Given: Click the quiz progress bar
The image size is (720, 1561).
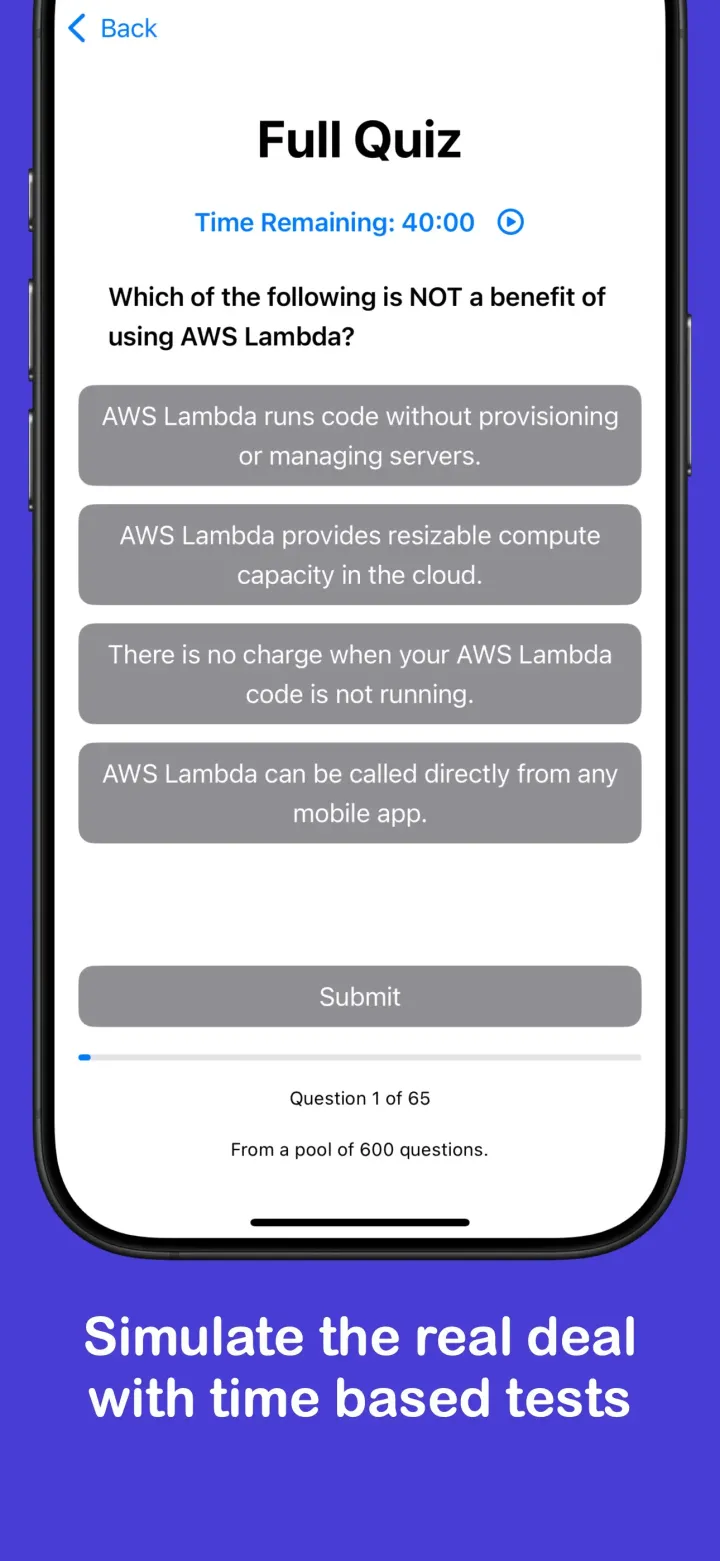Looking at the screenshot, I should 360,1057.
